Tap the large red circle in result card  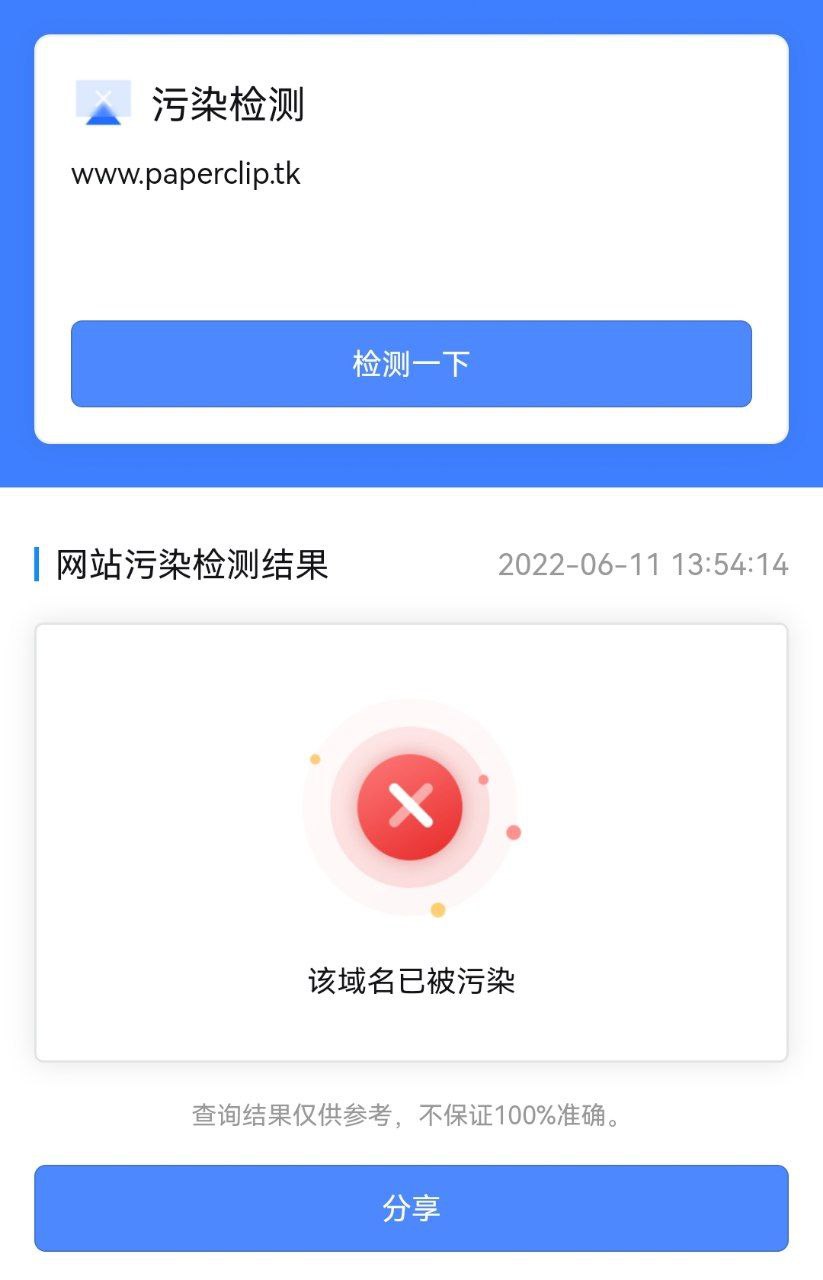click(x=411, y=805)
